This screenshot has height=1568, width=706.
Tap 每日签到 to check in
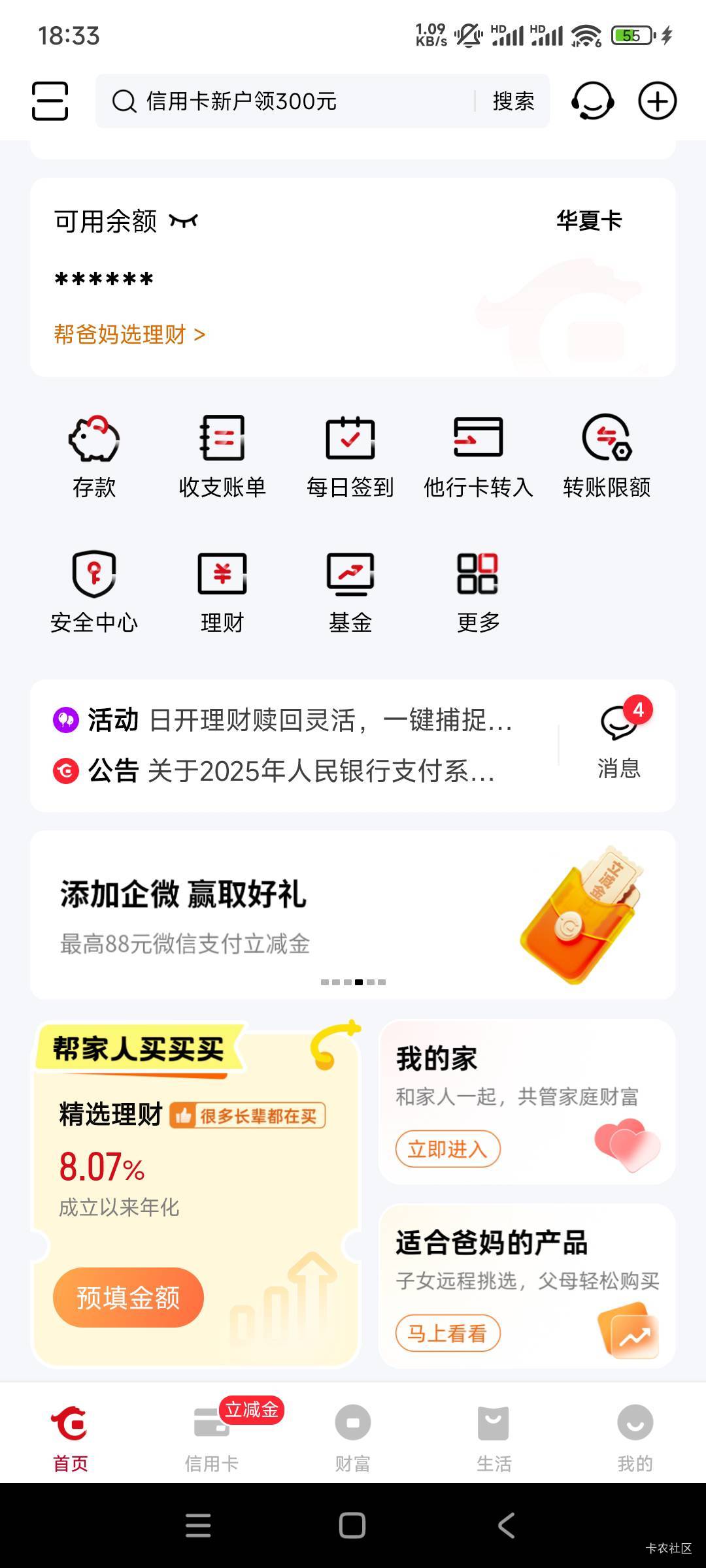[x=350, y=455]
